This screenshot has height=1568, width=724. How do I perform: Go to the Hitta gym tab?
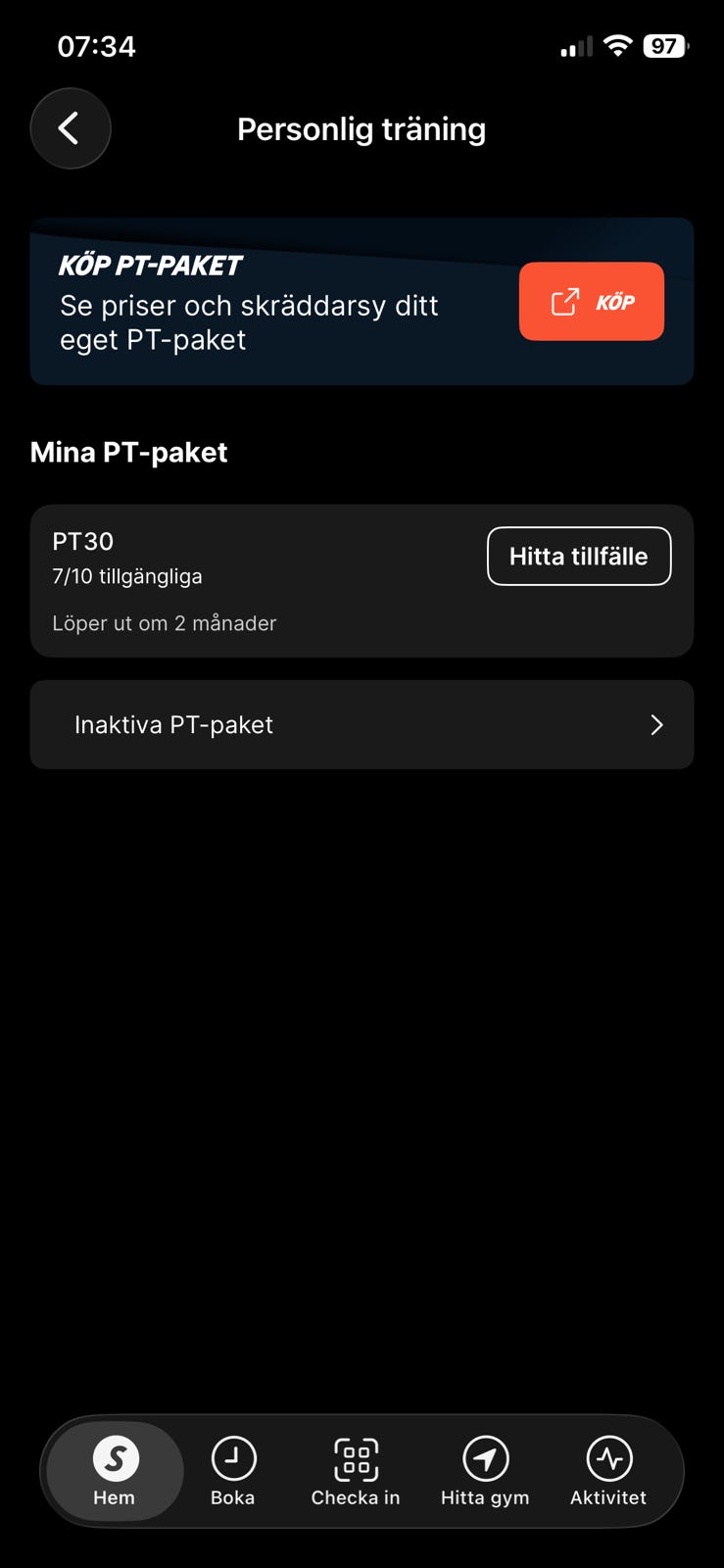coord(485,1471)
